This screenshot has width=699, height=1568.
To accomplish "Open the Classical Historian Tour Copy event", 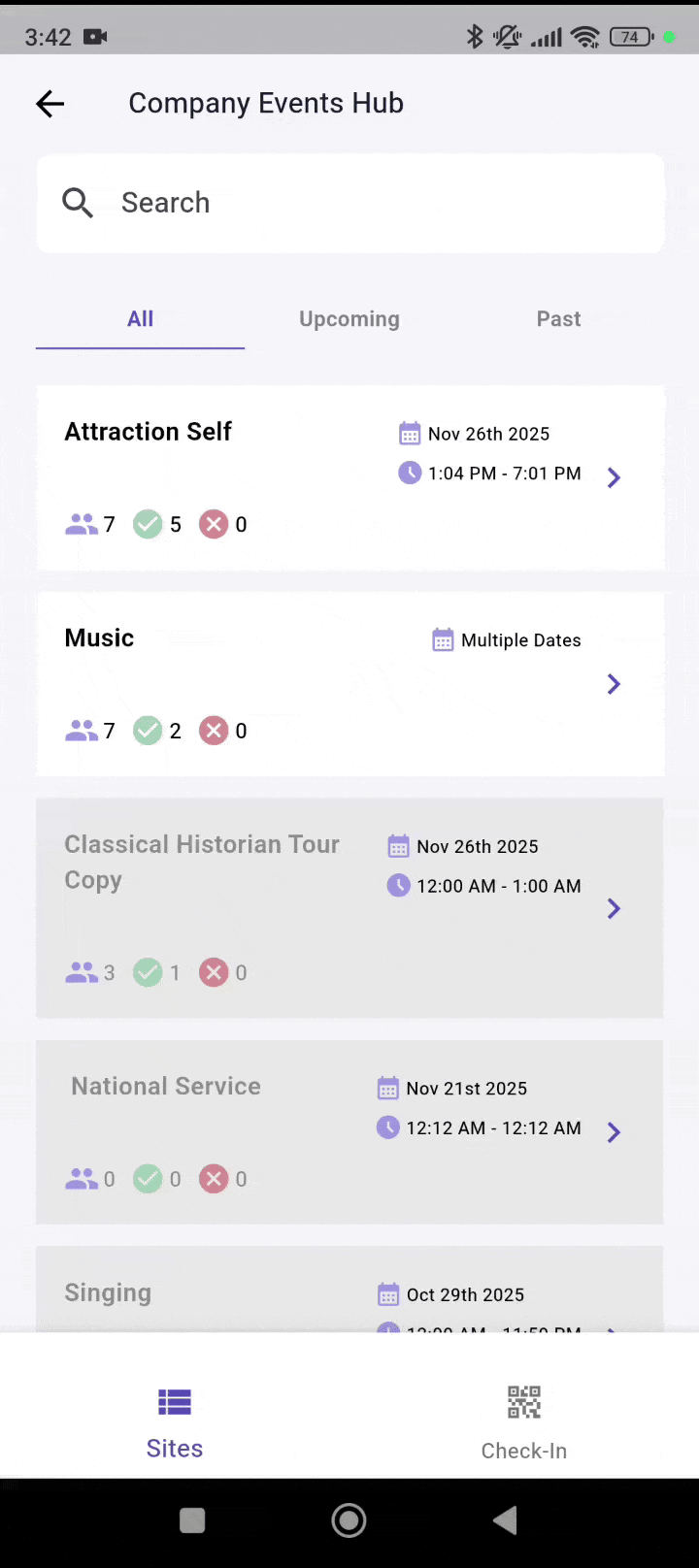I will (x=349, y=907).
